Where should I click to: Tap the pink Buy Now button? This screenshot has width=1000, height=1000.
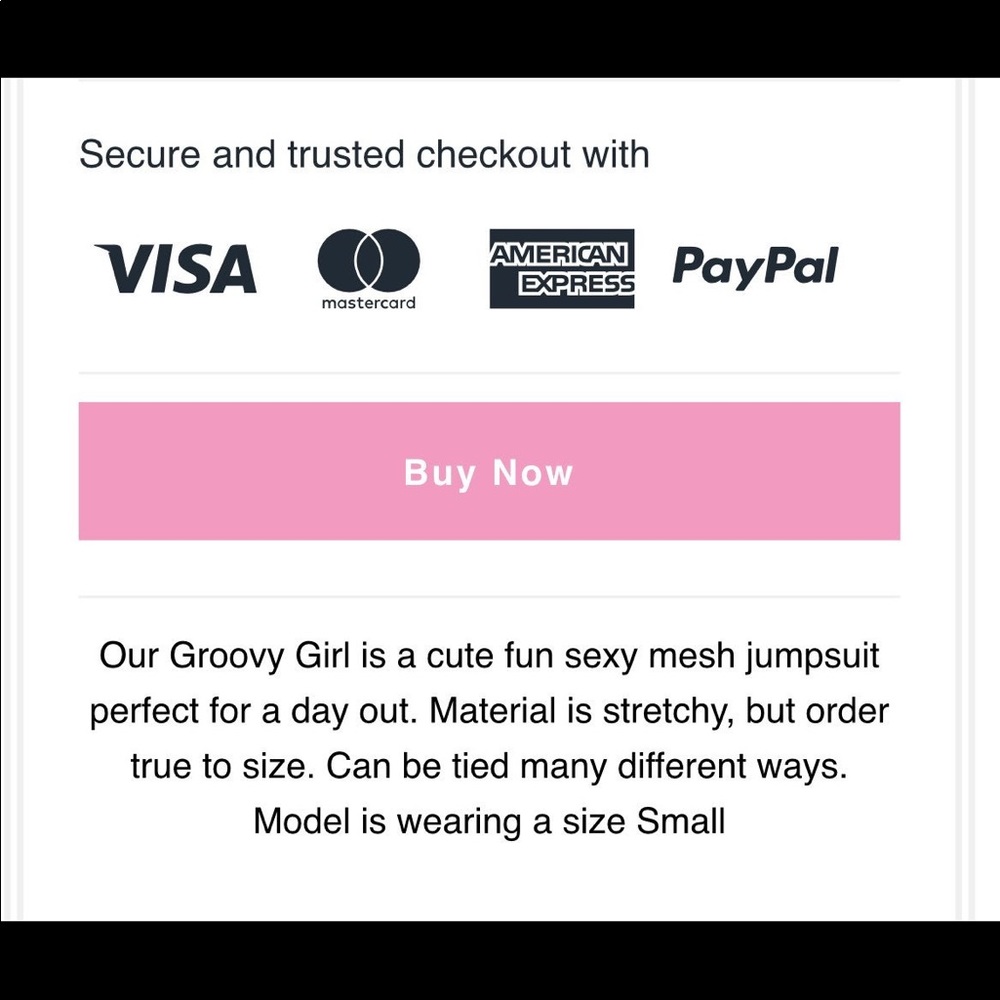489,471
